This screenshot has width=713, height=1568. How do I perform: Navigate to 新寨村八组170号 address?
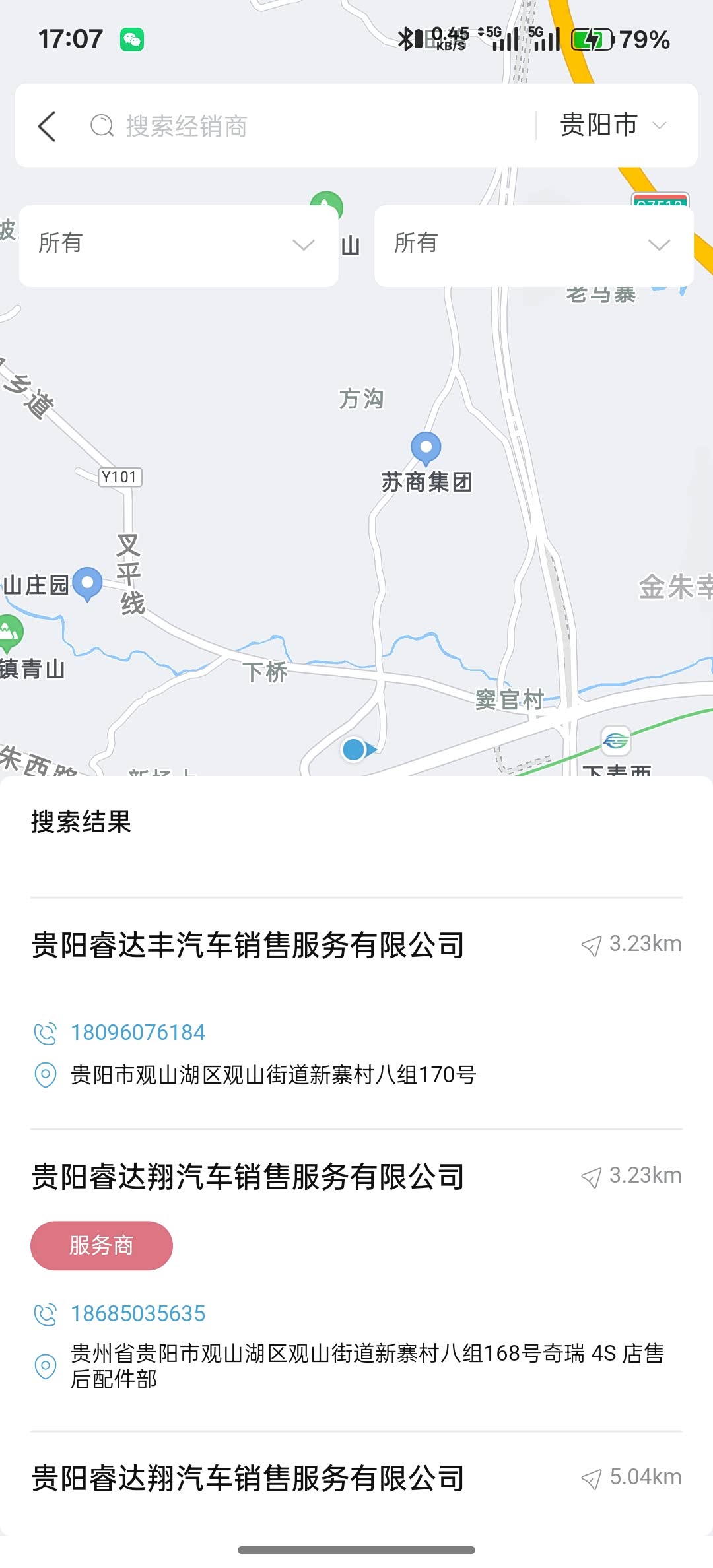coord(273,1075)
